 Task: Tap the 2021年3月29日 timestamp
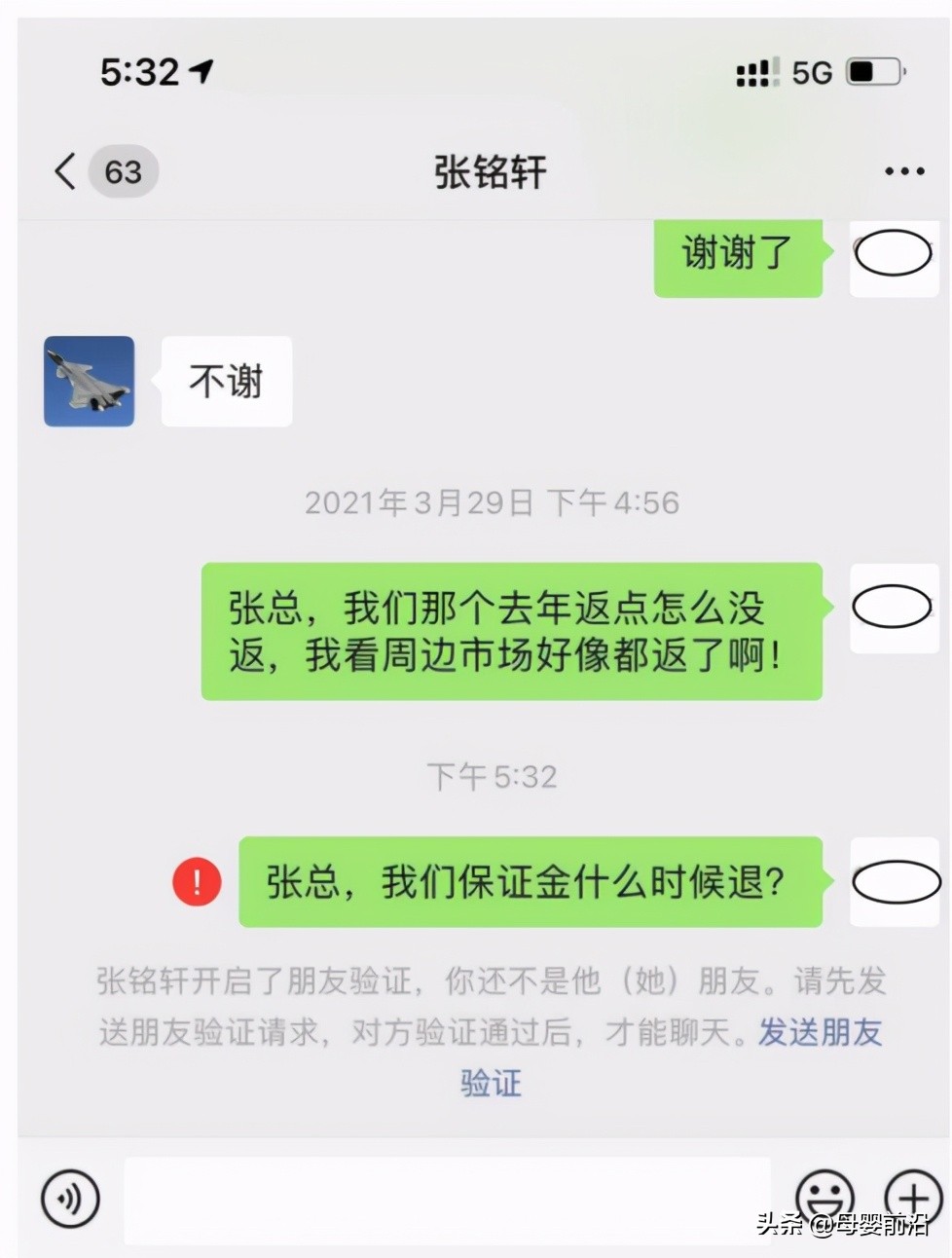point(490,502)
